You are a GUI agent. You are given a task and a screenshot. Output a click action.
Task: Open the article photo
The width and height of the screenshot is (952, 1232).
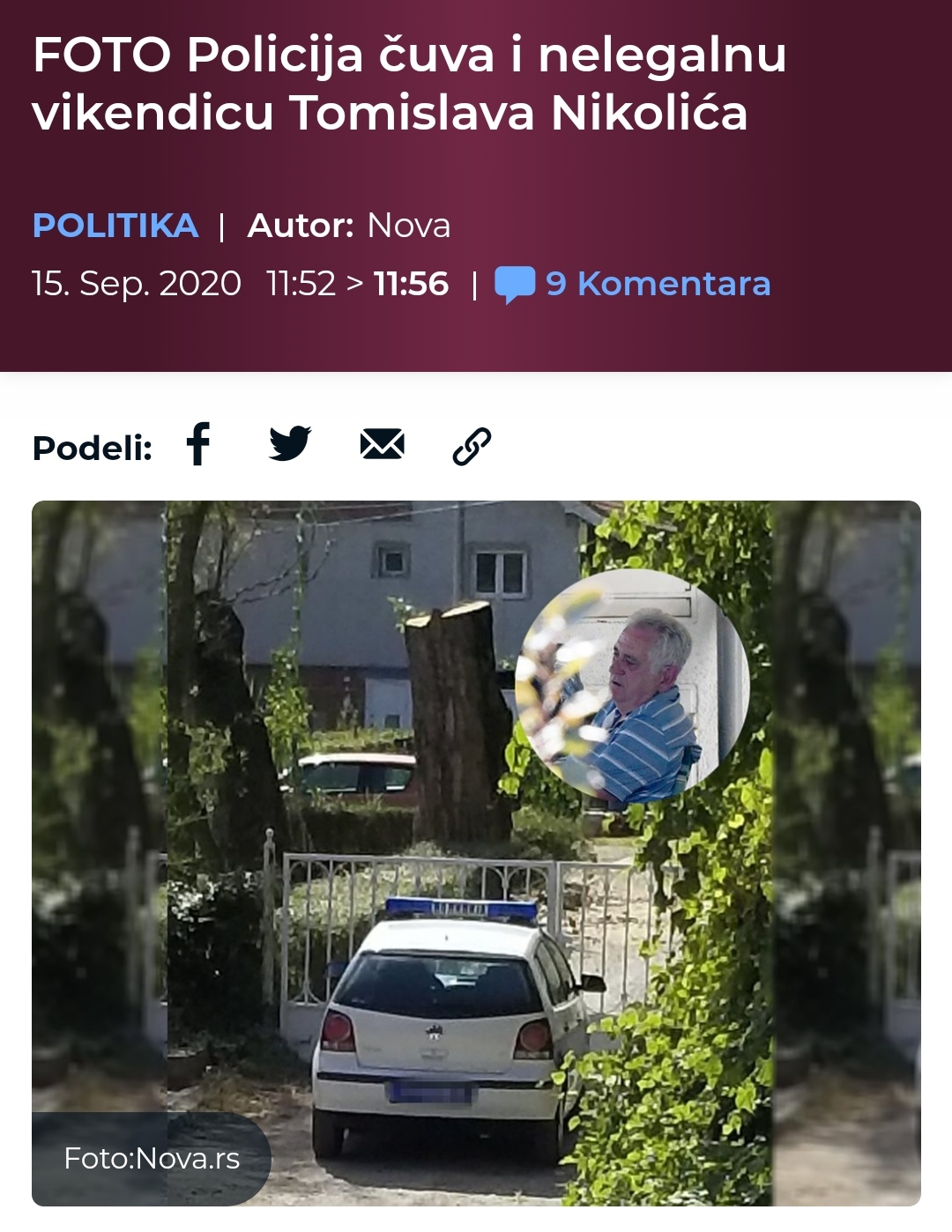click(476, 853)
